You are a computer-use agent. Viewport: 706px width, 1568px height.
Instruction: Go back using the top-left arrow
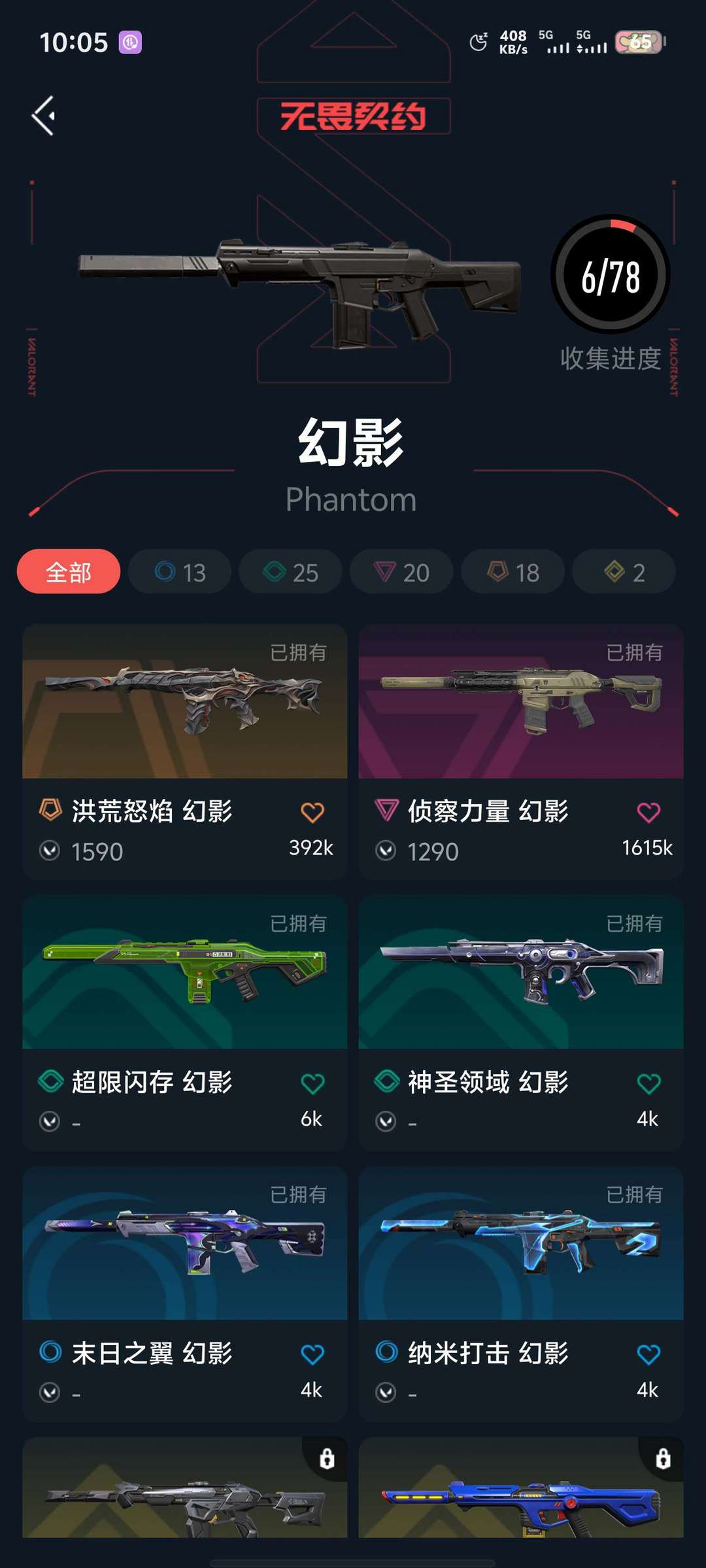point(44,116)
